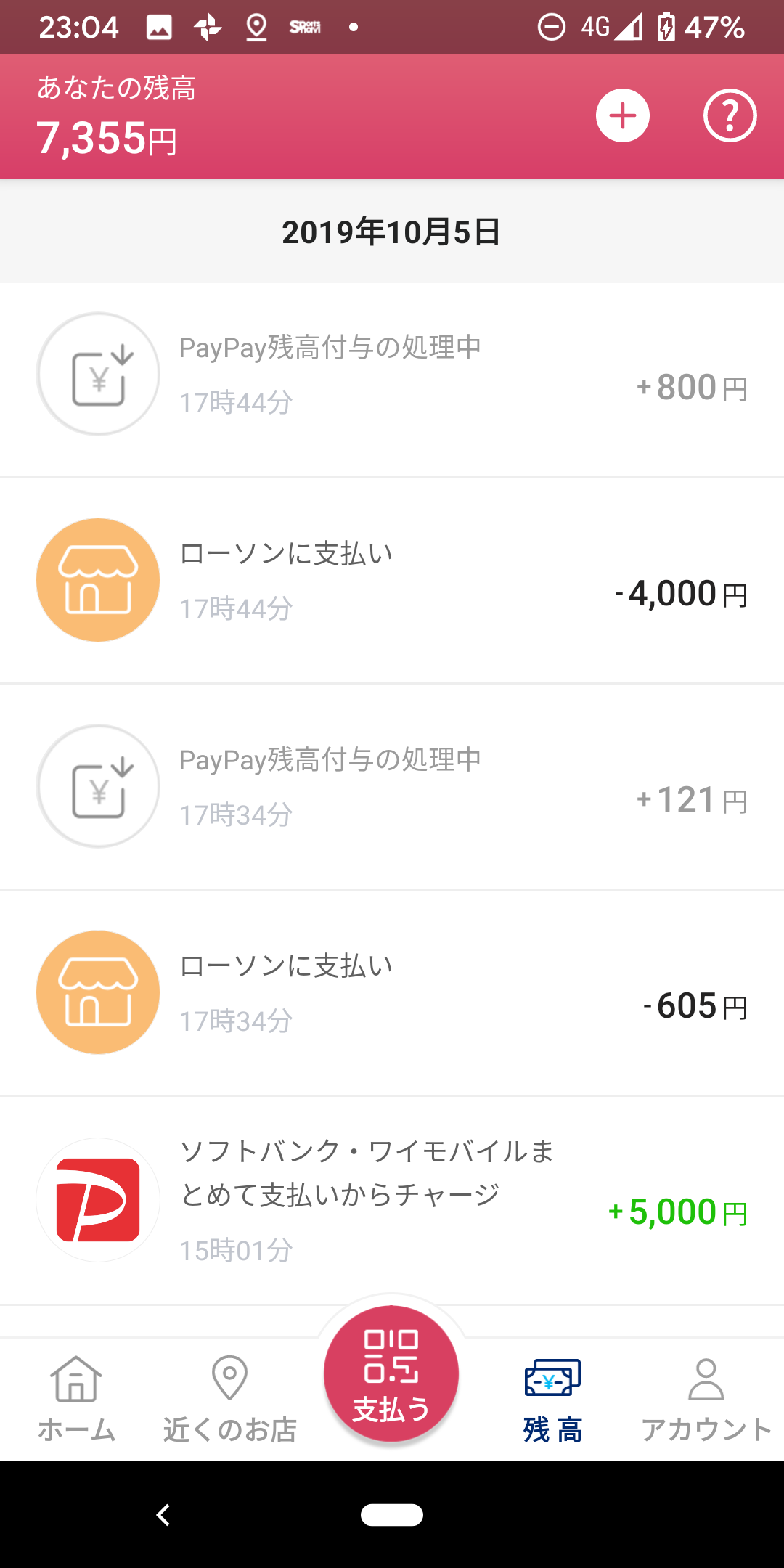
Task: Open help with the question mark icon
Action: pos(729,115)
